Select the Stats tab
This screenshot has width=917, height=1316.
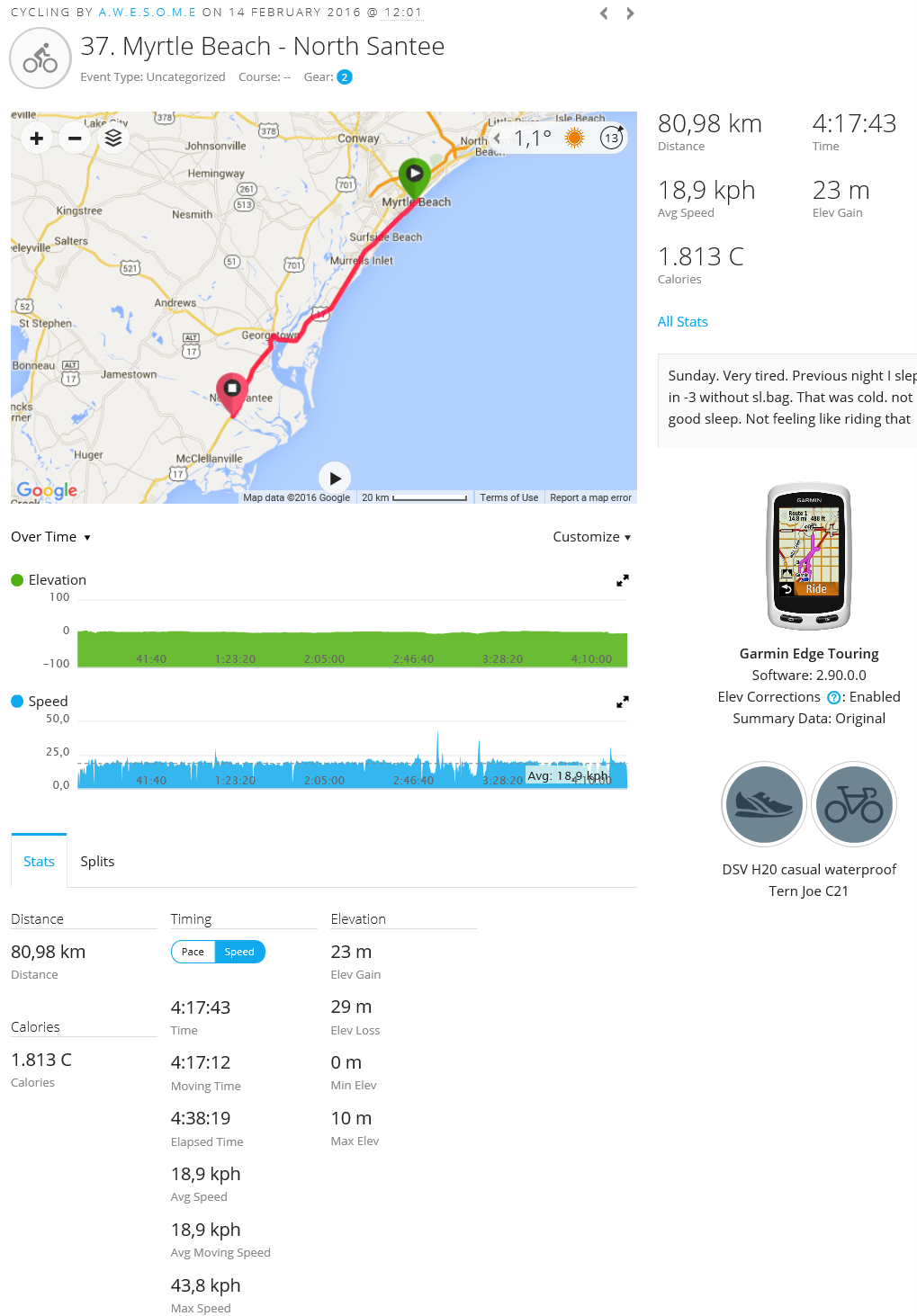point(39,862)
